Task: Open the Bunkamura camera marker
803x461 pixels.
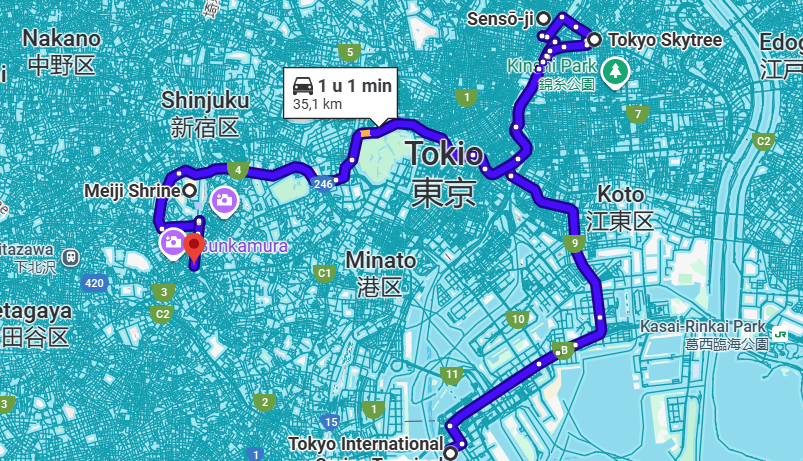Action: click(172, 241)
